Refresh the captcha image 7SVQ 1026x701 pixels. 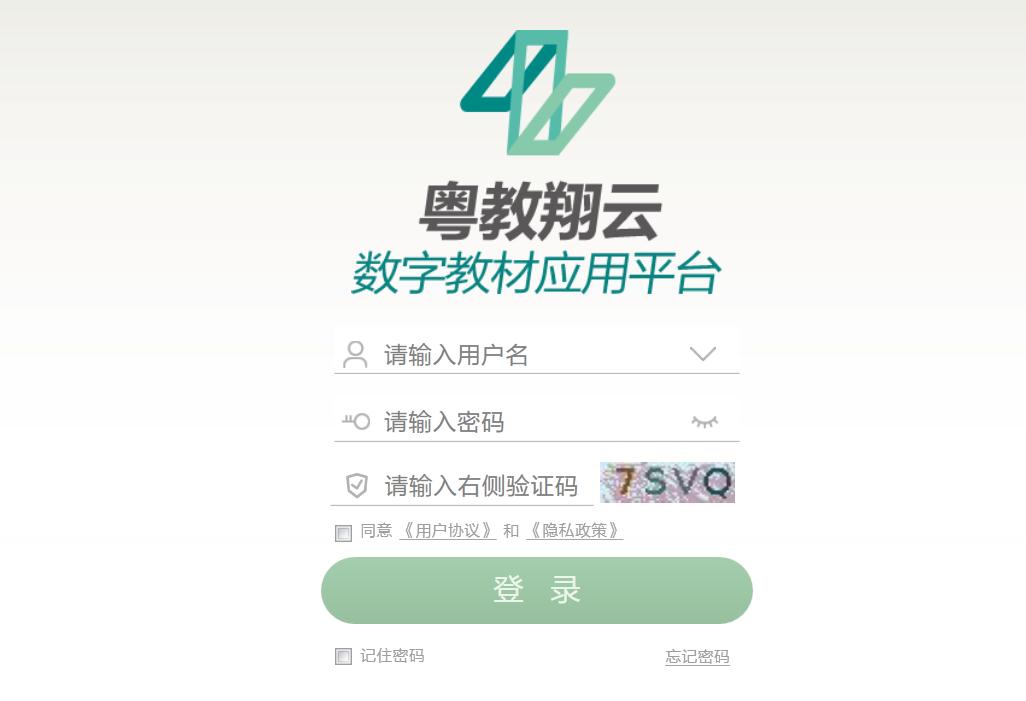(x=667, y=482)
